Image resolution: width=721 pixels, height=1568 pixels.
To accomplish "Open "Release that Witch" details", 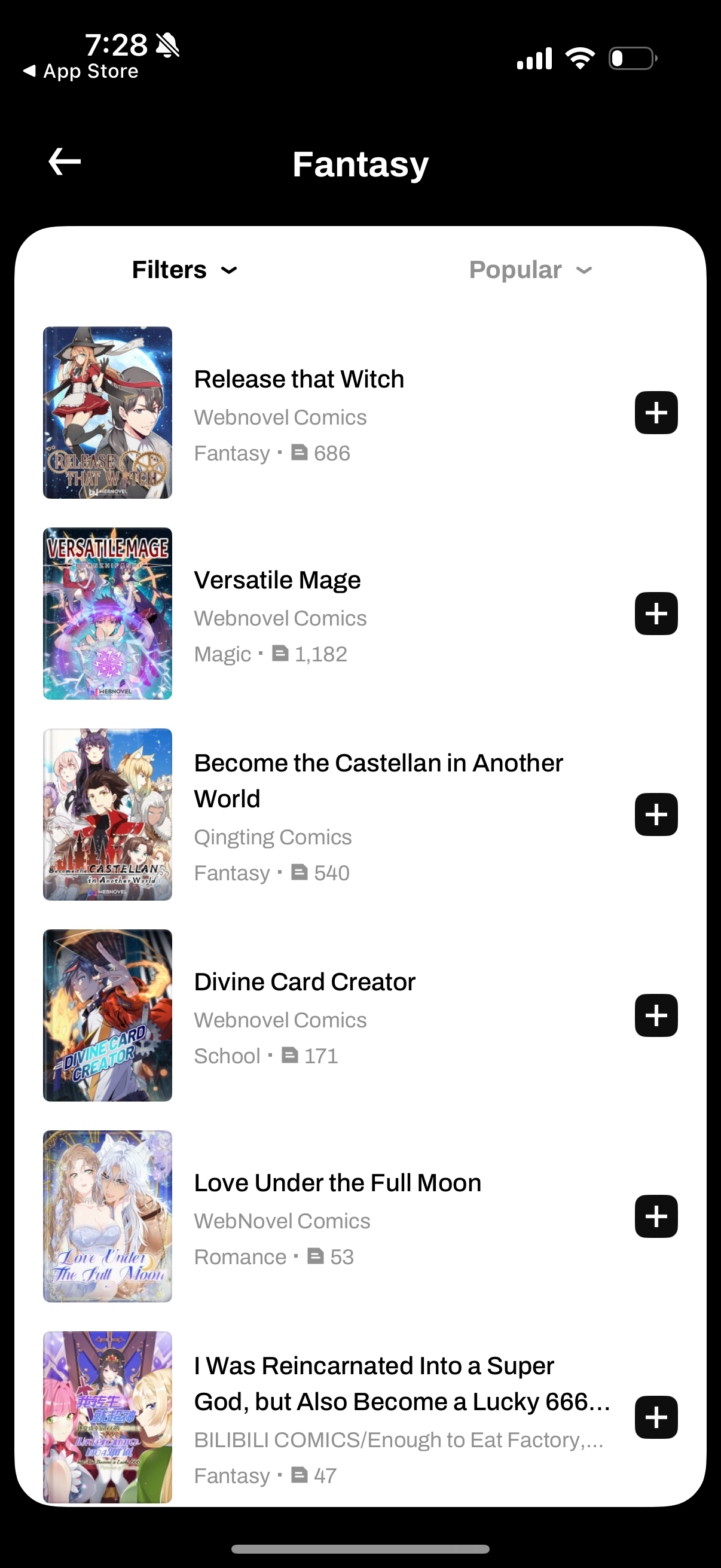I will point(299,378).
